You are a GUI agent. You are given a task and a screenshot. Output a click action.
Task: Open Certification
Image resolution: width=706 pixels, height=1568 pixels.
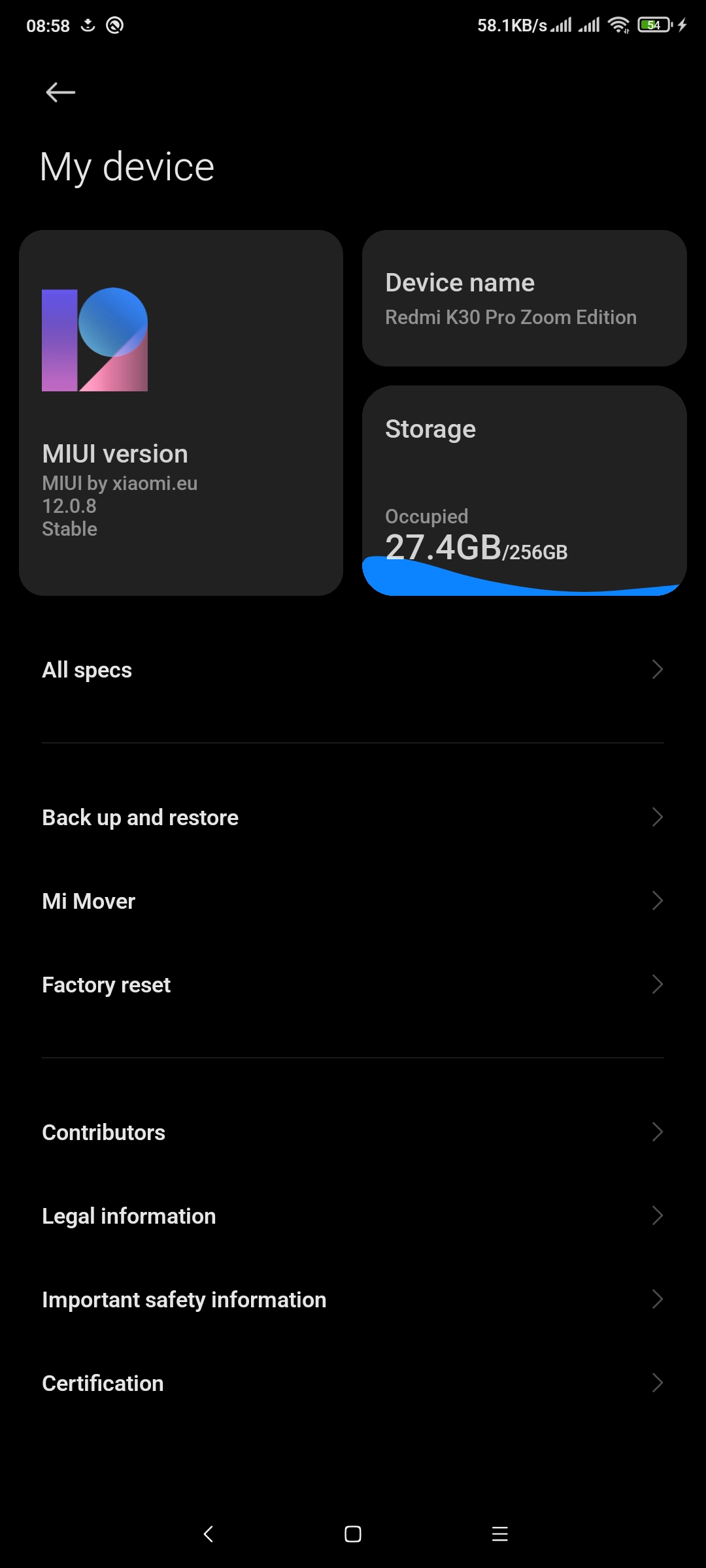point(353,1383)
